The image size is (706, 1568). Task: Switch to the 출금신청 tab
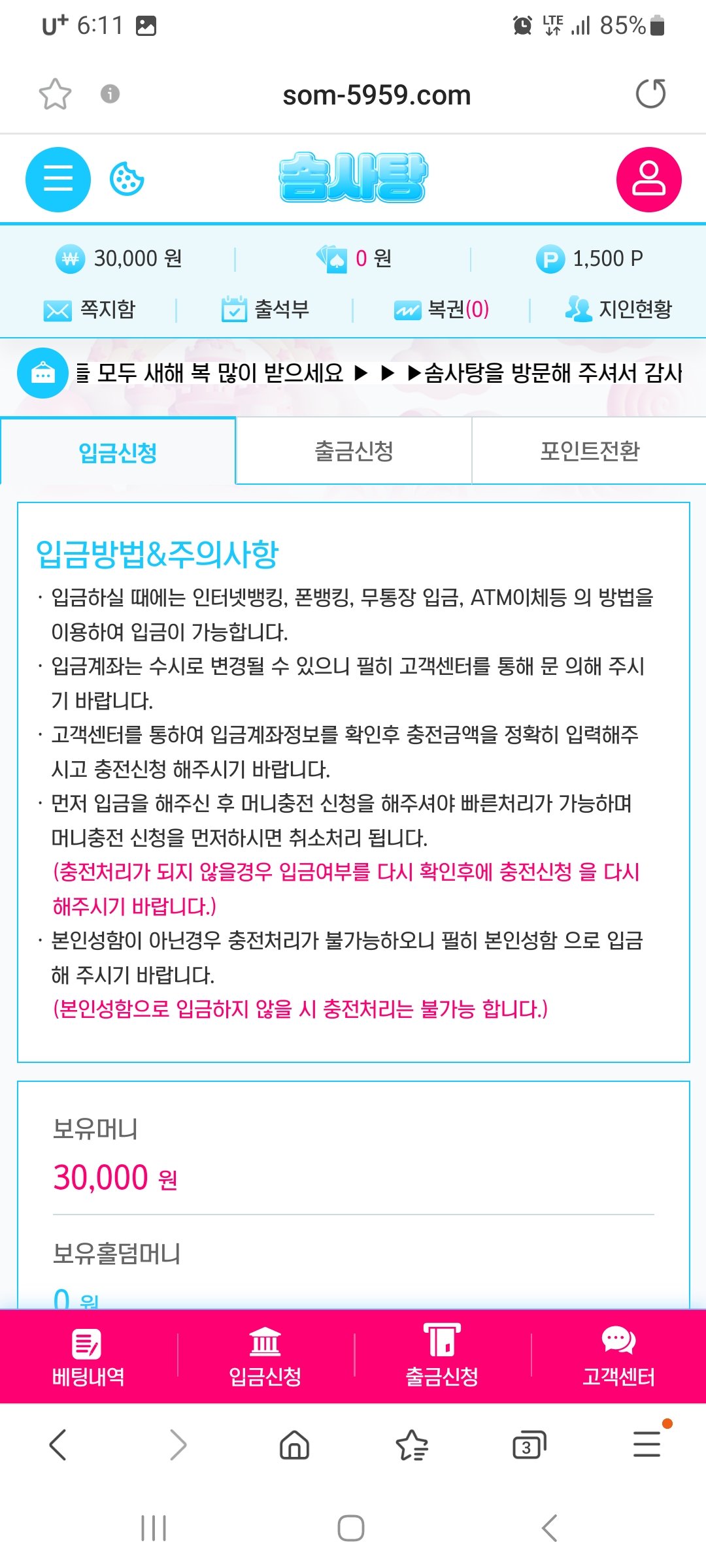pos(354,451)
